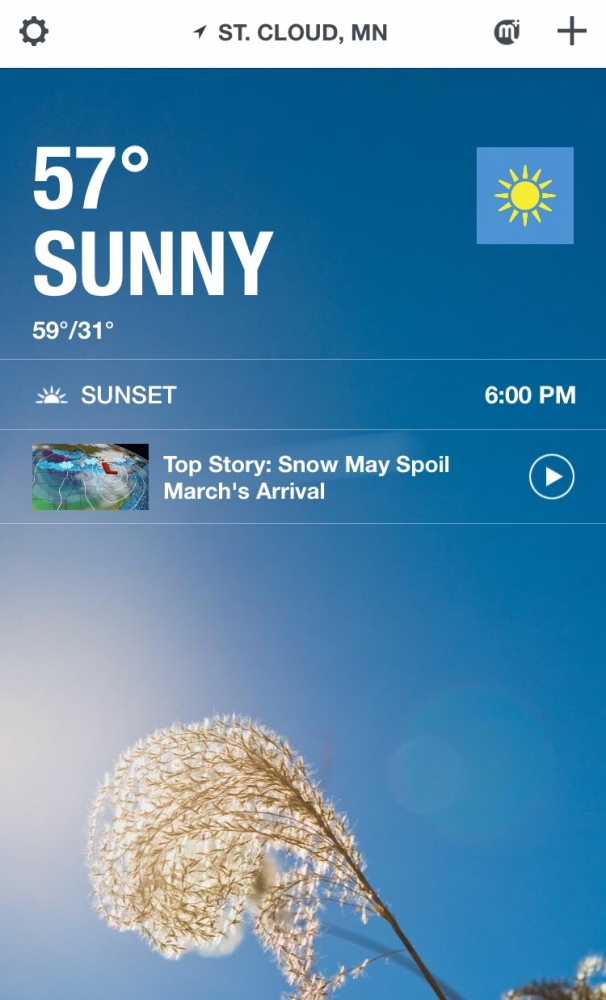Play the Top Story video

pos(552,476)
